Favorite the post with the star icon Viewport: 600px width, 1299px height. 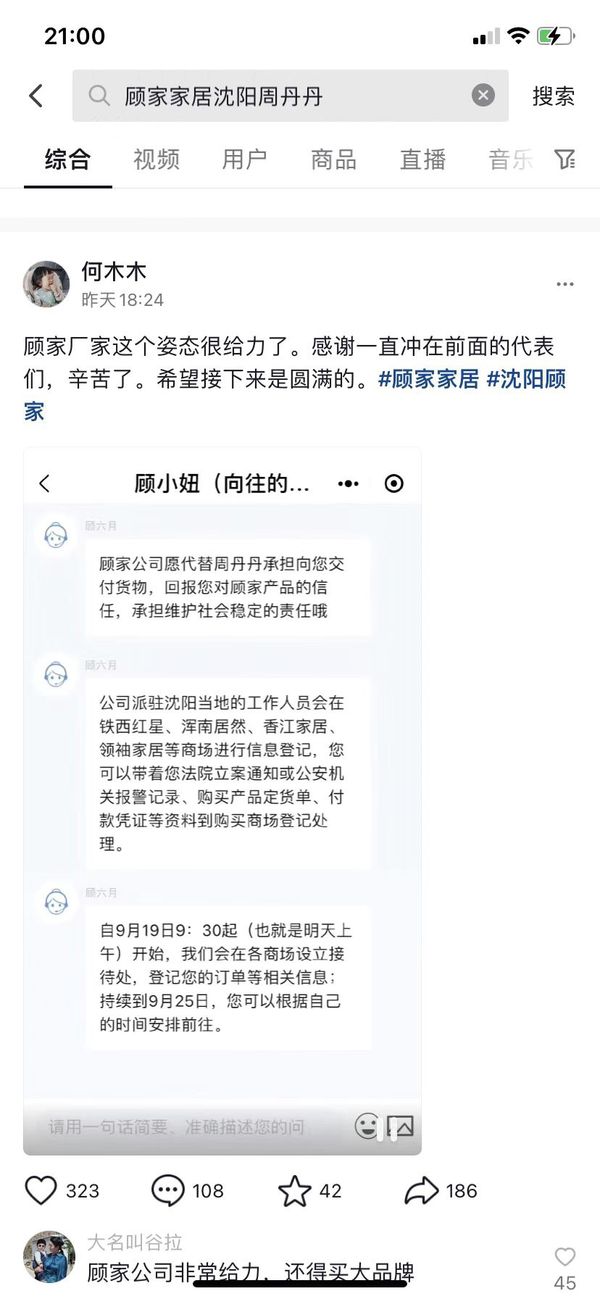click(295, 1190)
